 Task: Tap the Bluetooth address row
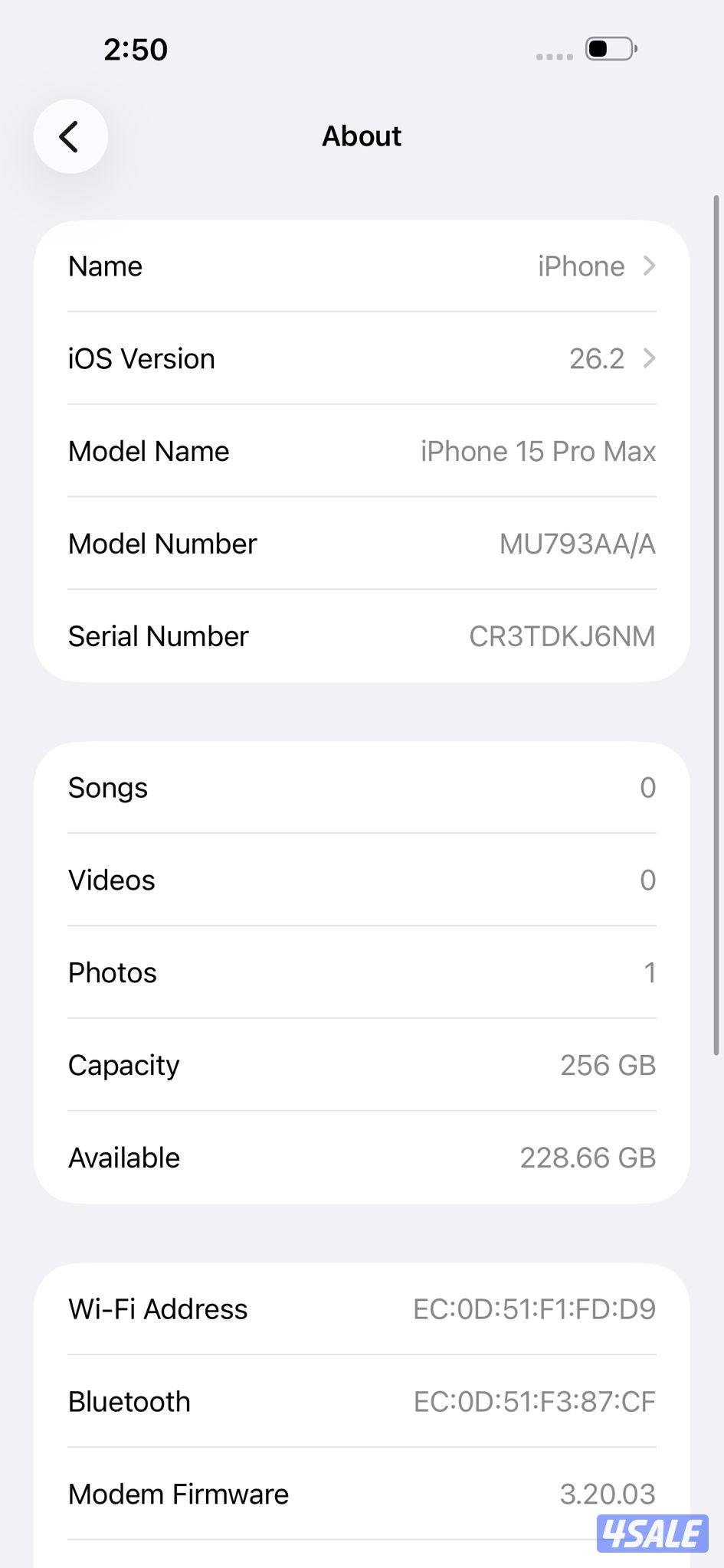coord(362,1401)
